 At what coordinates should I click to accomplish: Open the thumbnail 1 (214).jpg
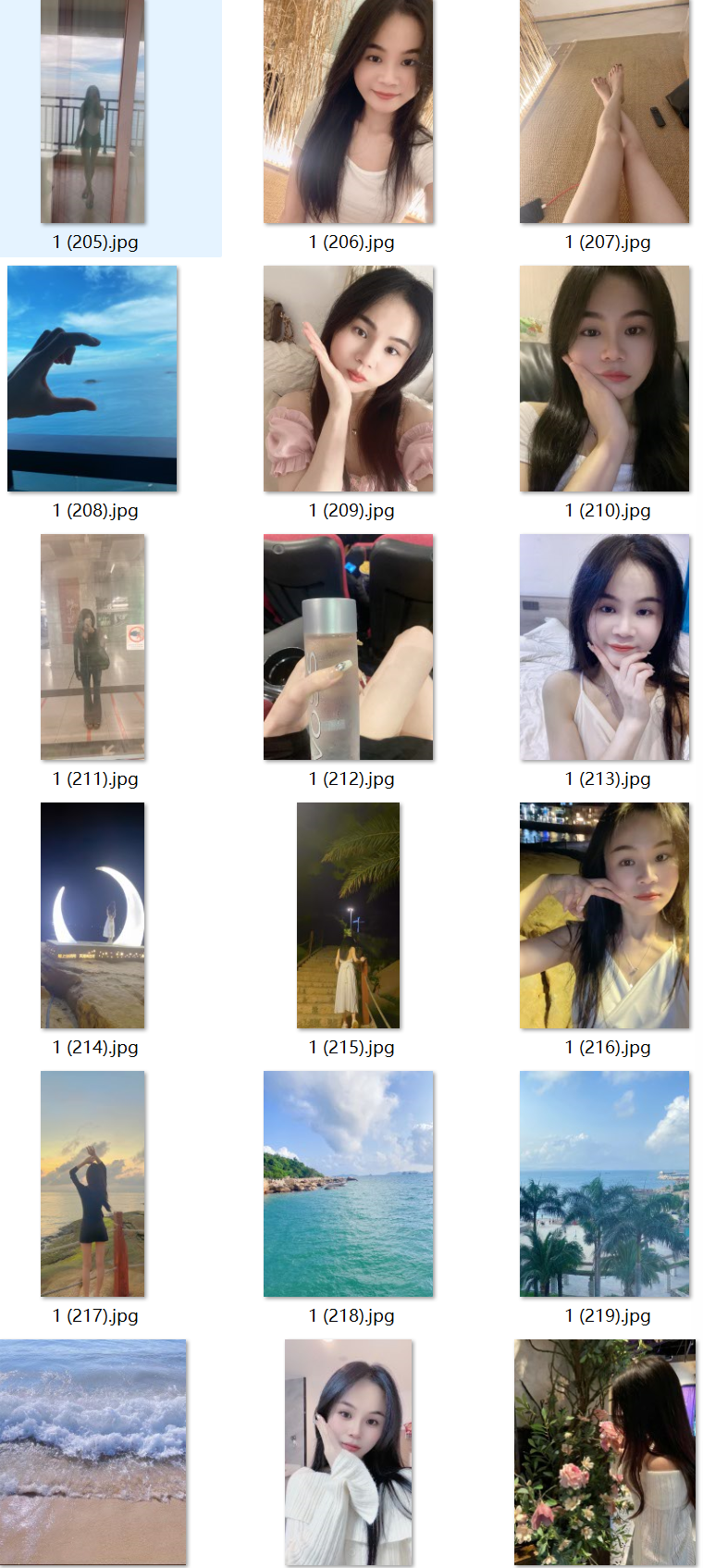pos(92,915)
